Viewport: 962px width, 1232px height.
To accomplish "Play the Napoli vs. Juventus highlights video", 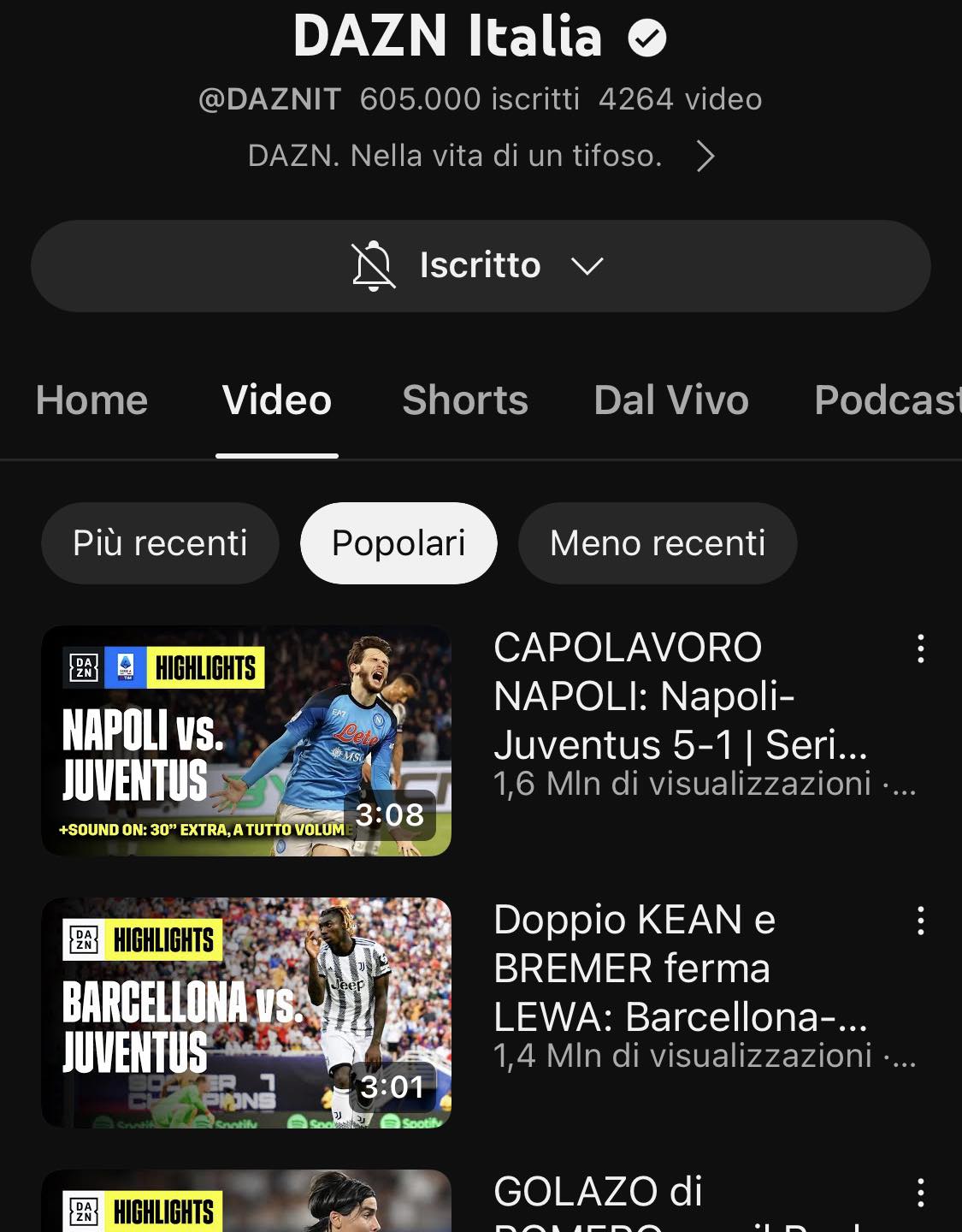I will tap(246, 741).
